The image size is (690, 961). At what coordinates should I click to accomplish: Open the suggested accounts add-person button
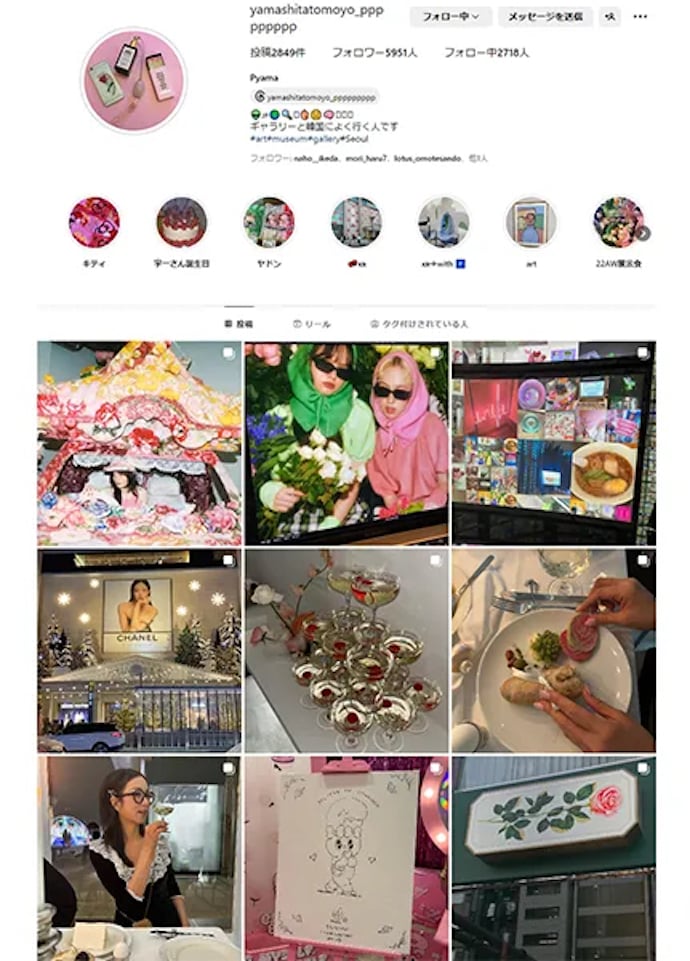click(x=611, y=17)
